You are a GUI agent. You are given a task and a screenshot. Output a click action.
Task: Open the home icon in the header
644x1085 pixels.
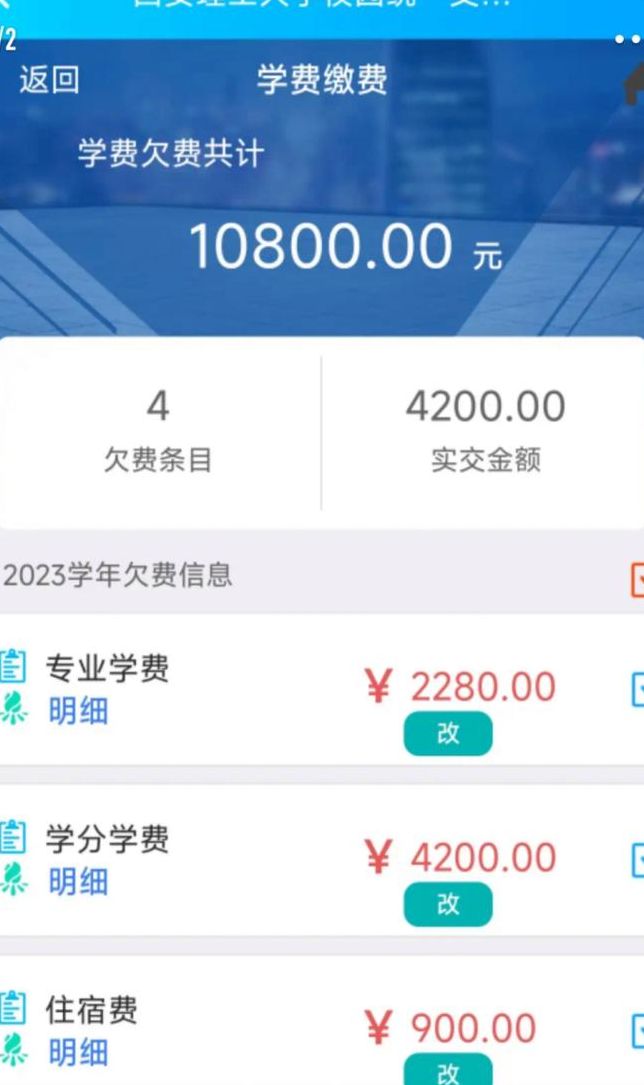pos(634,83)
